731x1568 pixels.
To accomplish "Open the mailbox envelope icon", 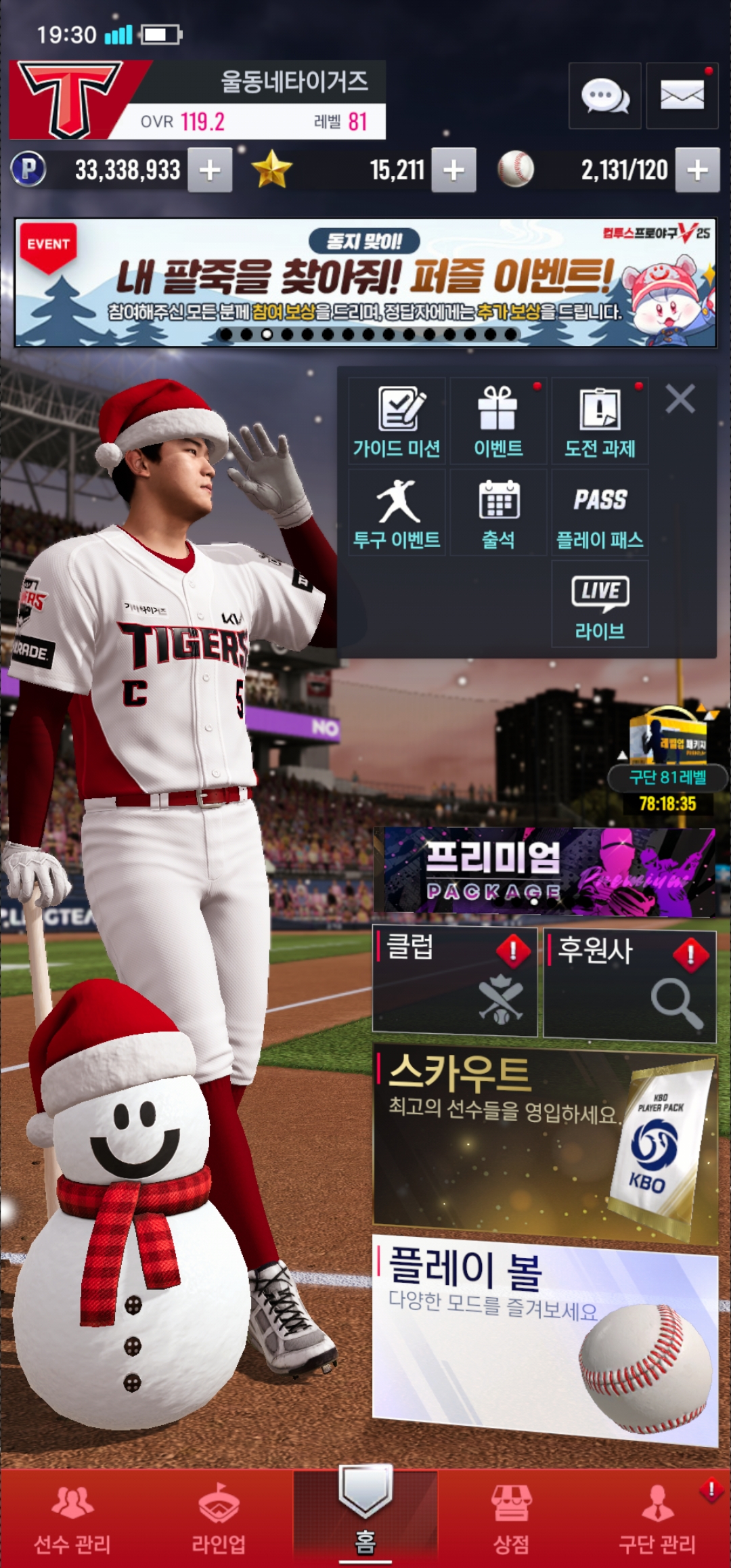I will tap(682, 95).
